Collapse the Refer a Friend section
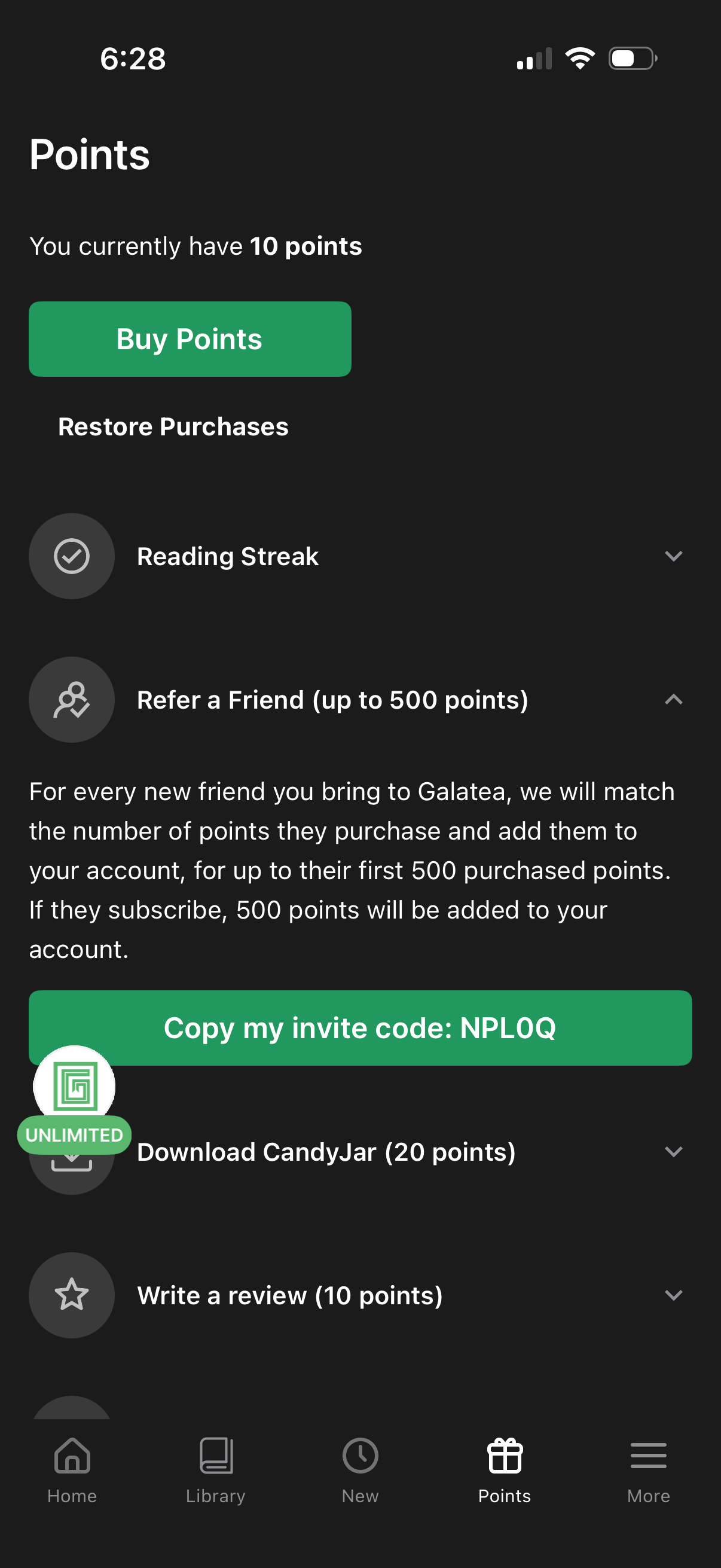Screen dimensions: 721x1568 (x=674, y=700)
